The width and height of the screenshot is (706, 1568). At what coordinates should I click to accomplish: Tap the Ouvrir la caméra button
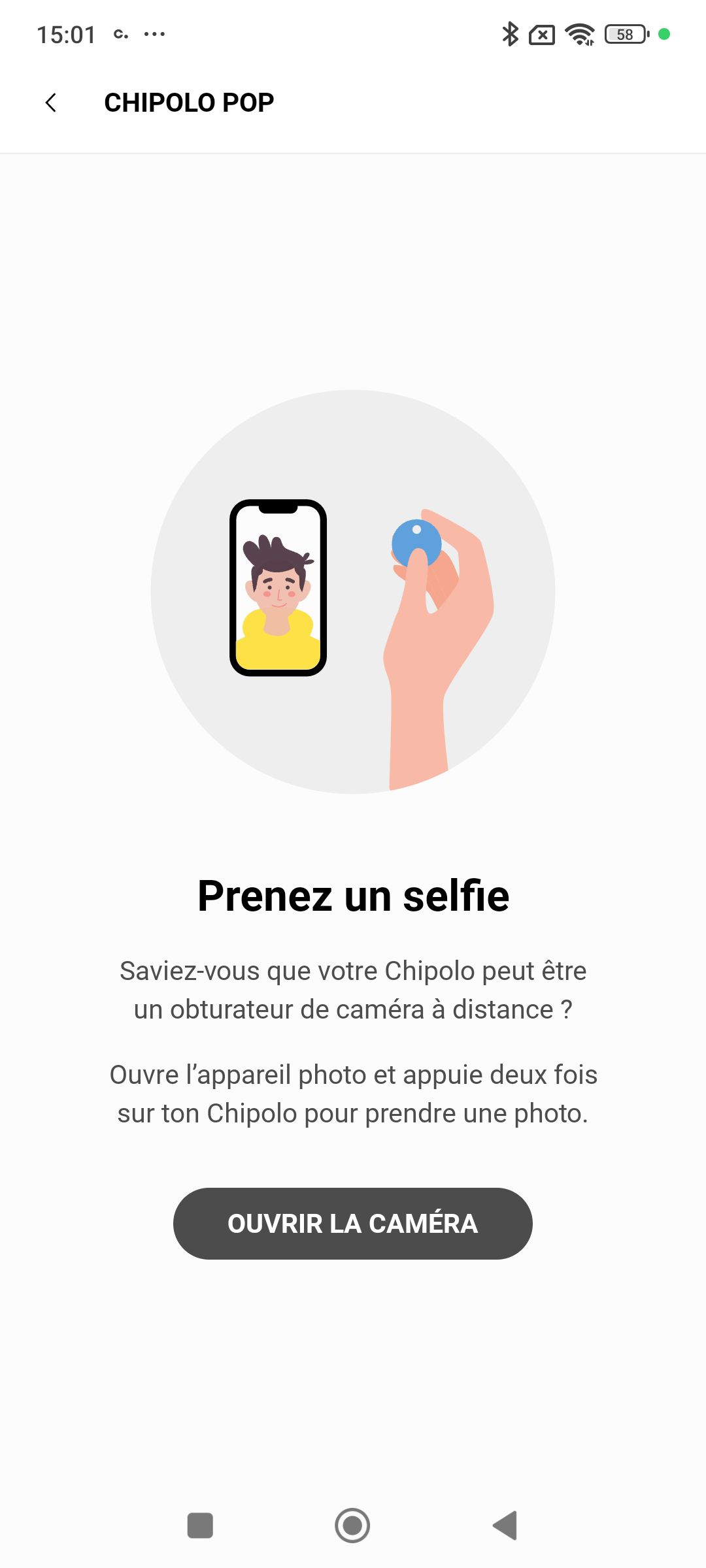pyautogui.click(x=353, y=1223)
